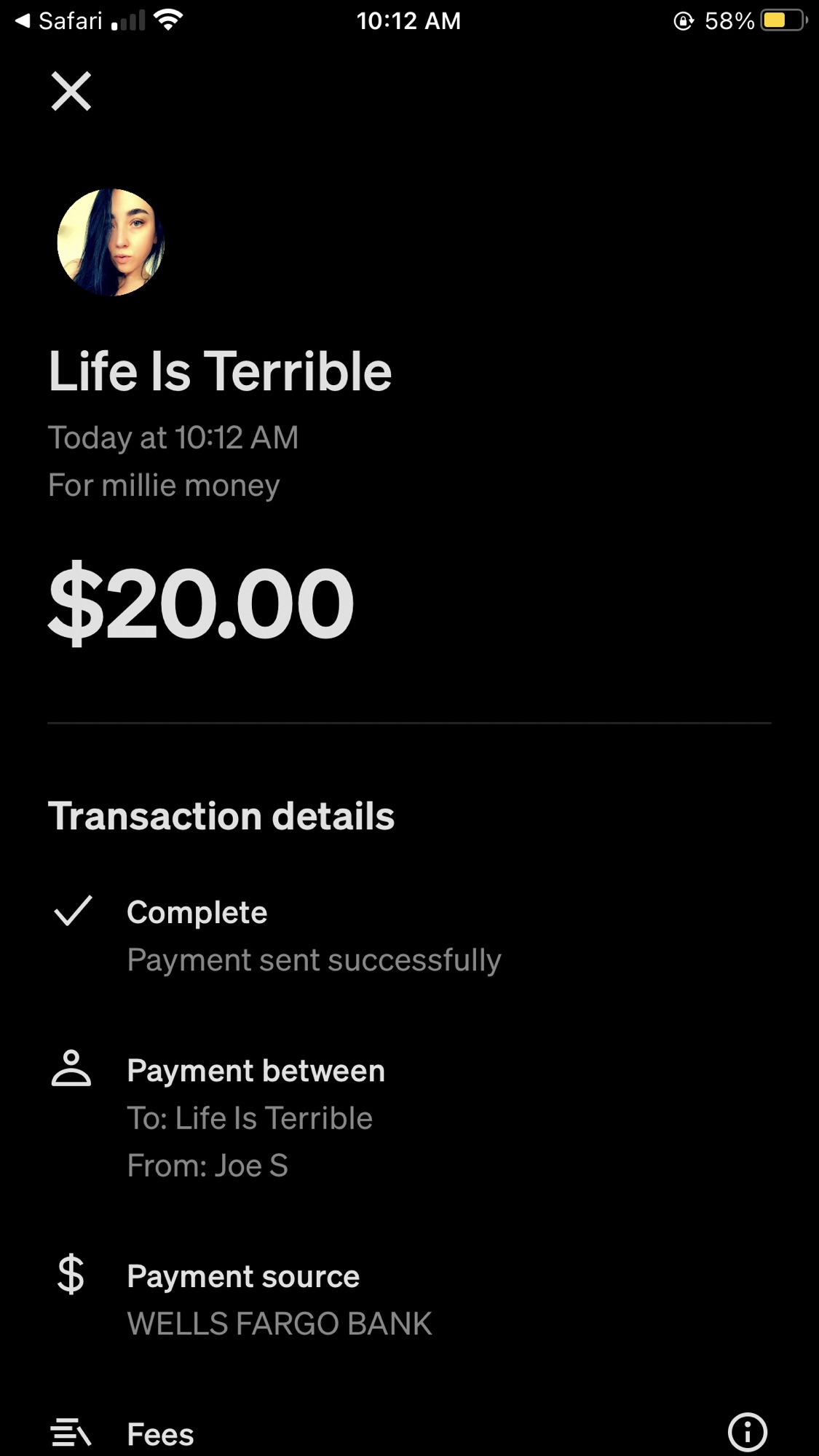
Task: Open Life Is Terrible's profile picture
Action: coord(111,242)
